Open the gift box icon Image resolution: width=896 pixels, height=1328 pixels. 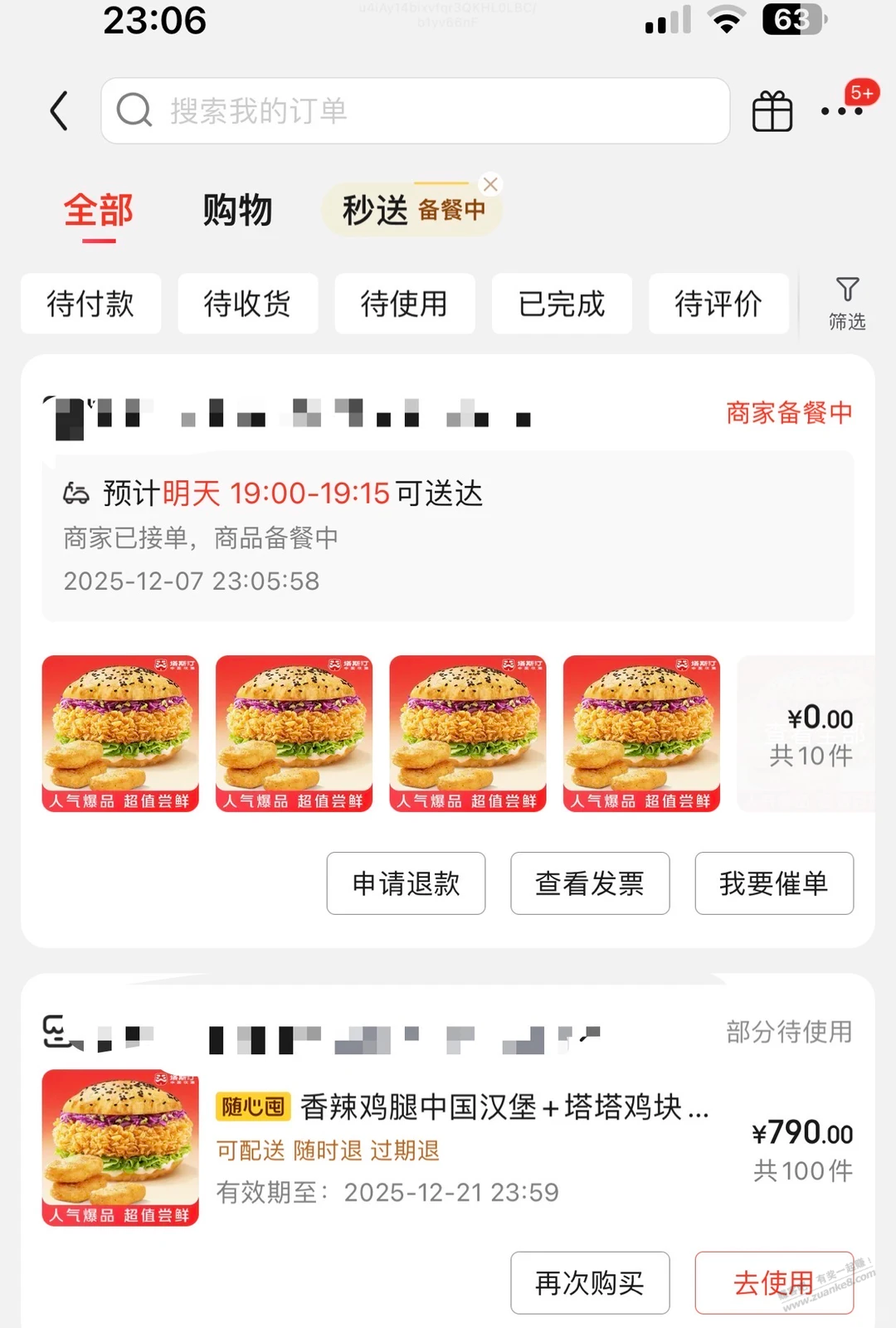click(772, 111)
